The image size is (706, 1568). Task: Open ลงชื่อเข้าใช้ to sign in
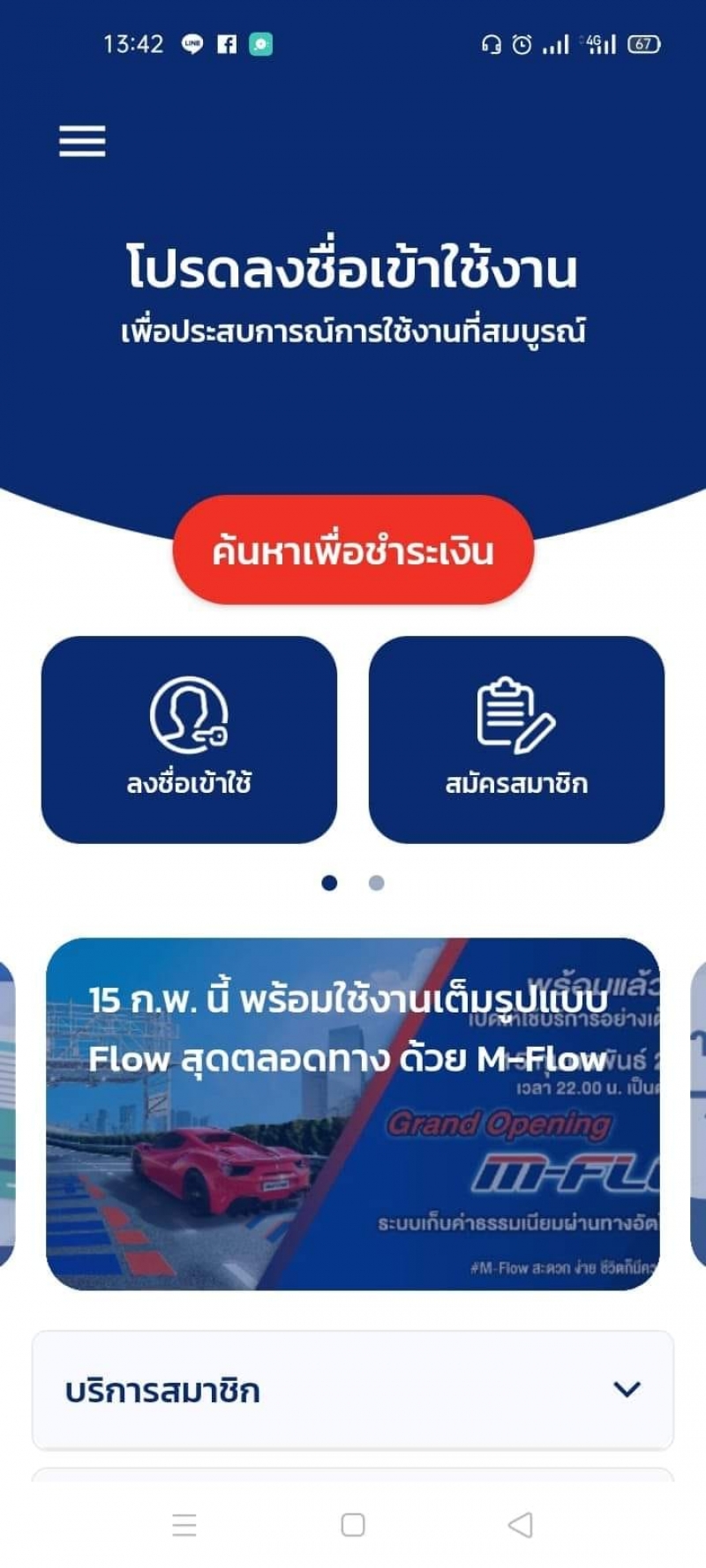(x=189, y=739)
